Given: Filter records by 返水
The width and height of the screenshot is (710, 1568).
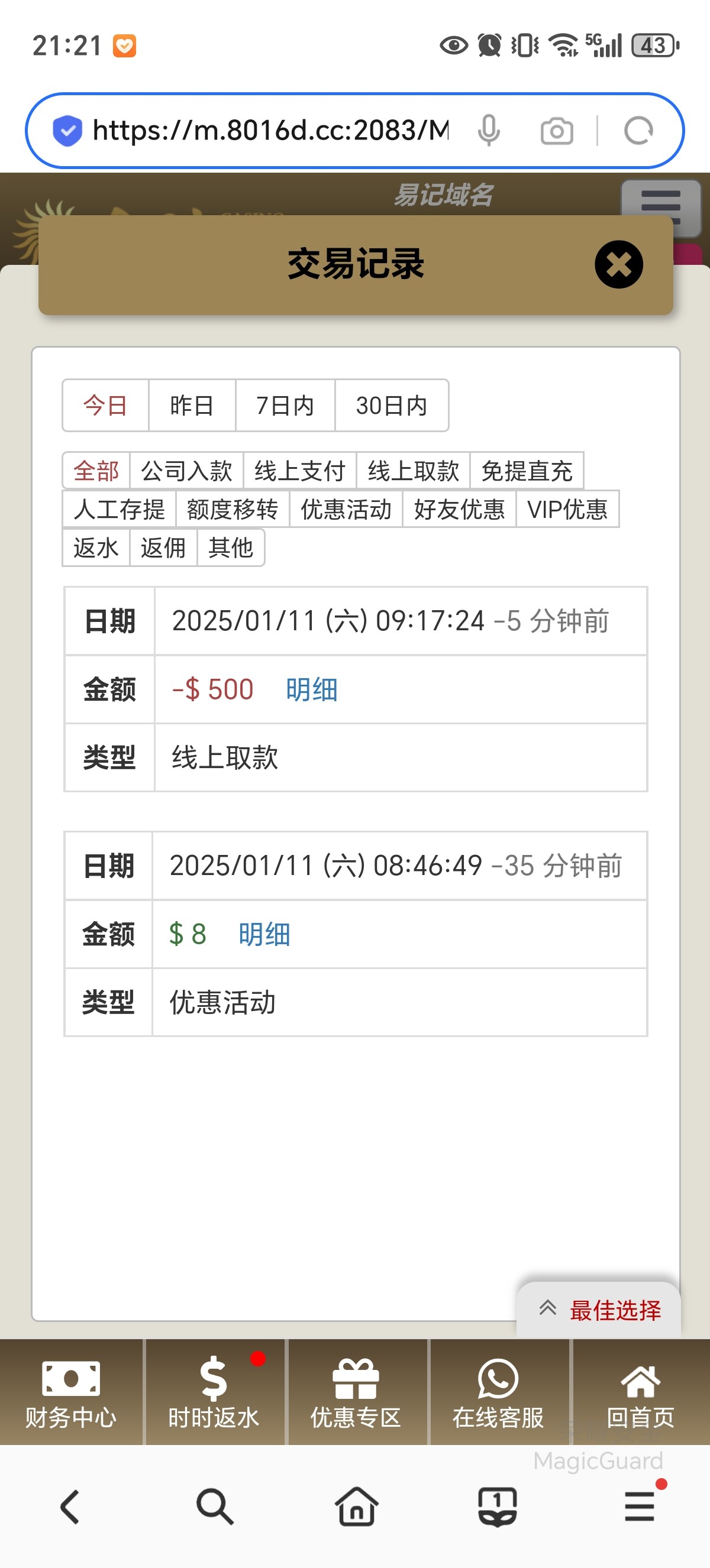Looking at the screenshot, I should (96, 547).
